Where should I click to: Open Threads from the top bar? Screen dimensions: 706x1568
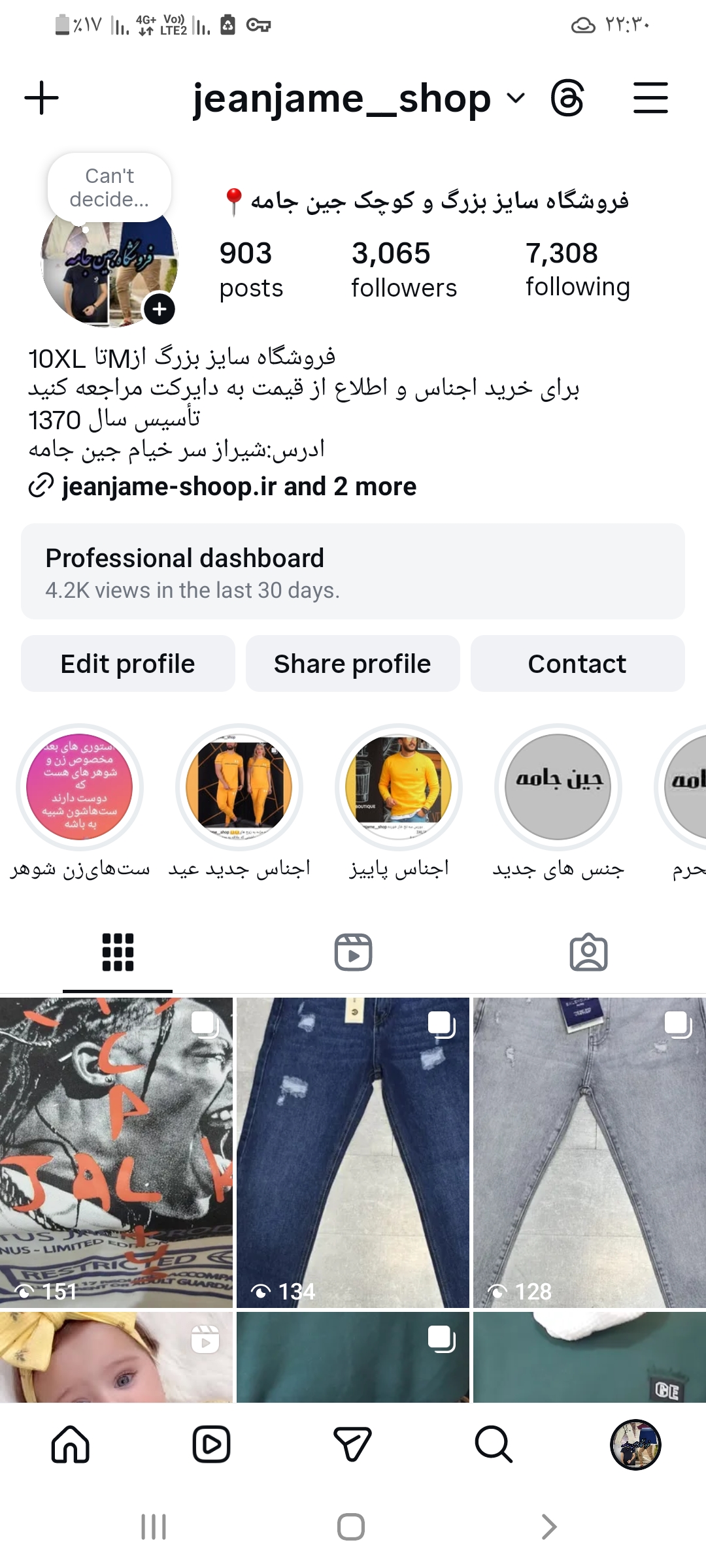[567, 99]
